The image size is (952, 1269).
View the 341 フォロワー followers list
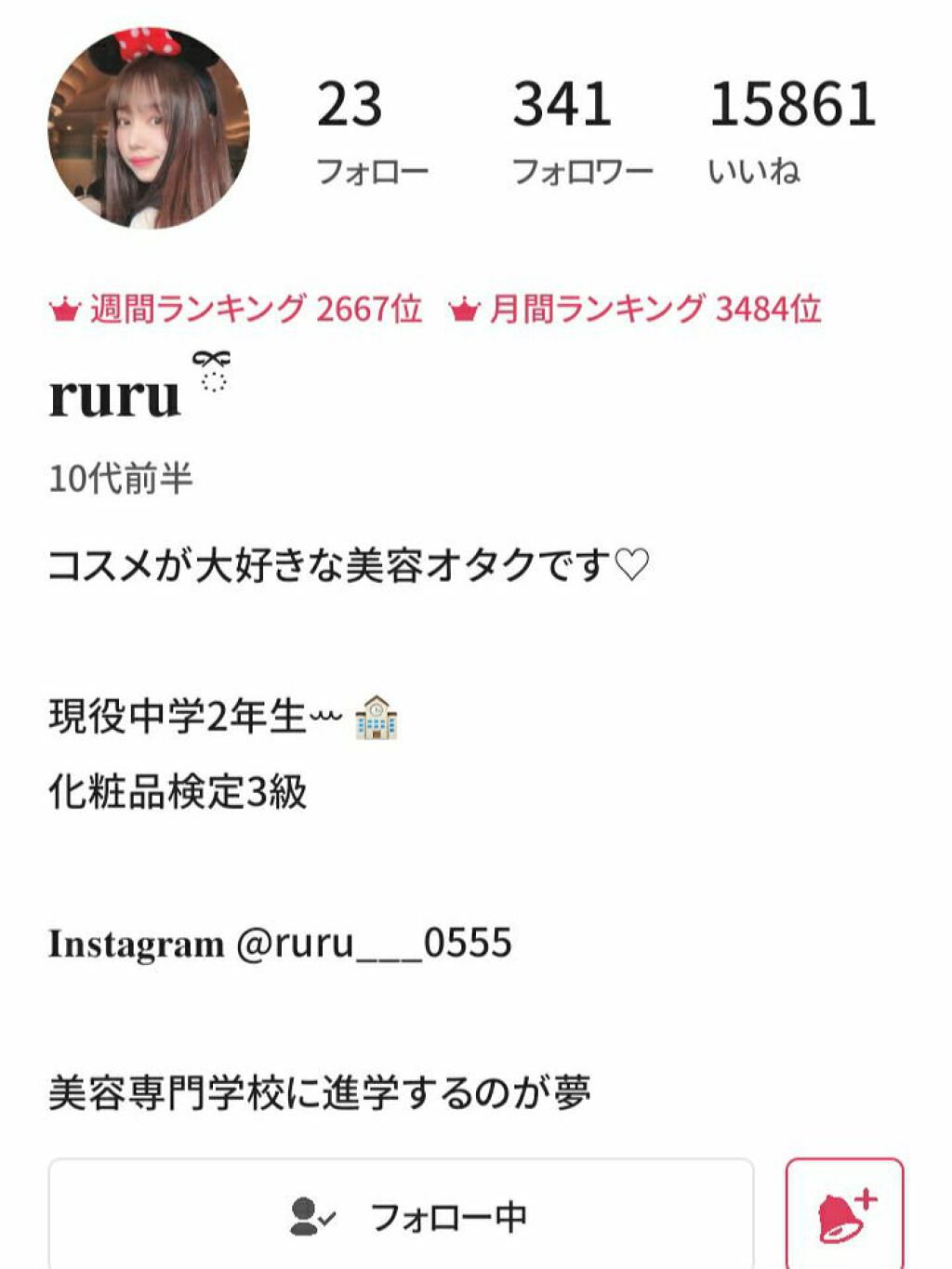point(581,129)
